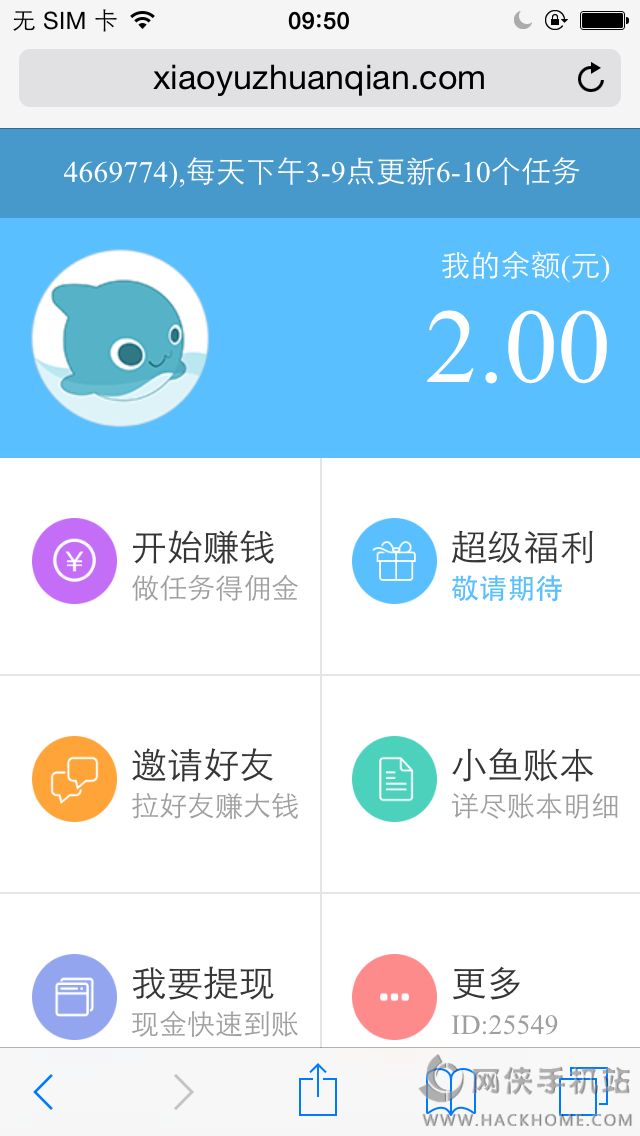Reload the page with the refresh icon
Viewport: 640px width, 1136px height.
click(591, 78)
